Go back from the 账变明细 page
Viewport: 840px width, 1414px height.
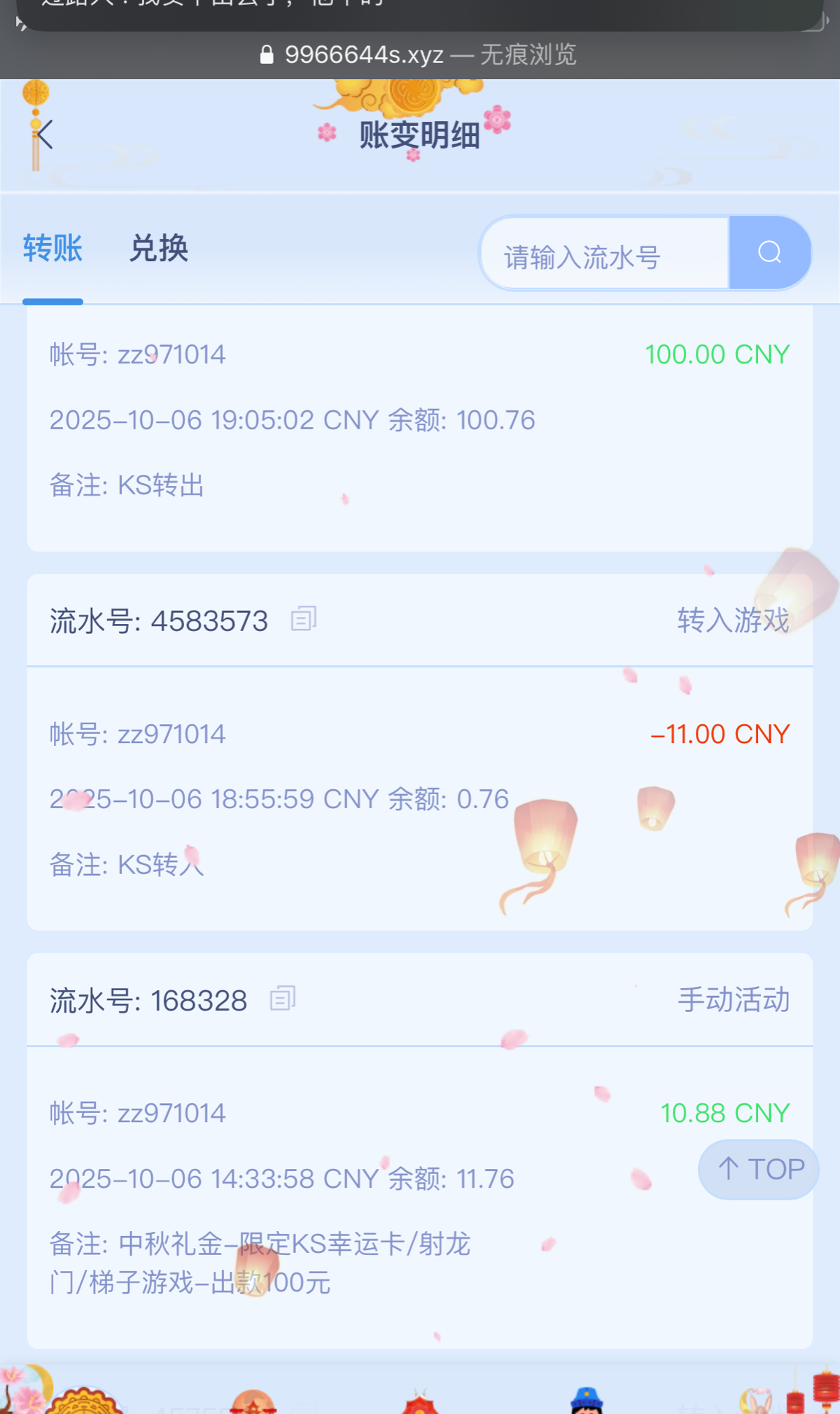pos(45,135)
